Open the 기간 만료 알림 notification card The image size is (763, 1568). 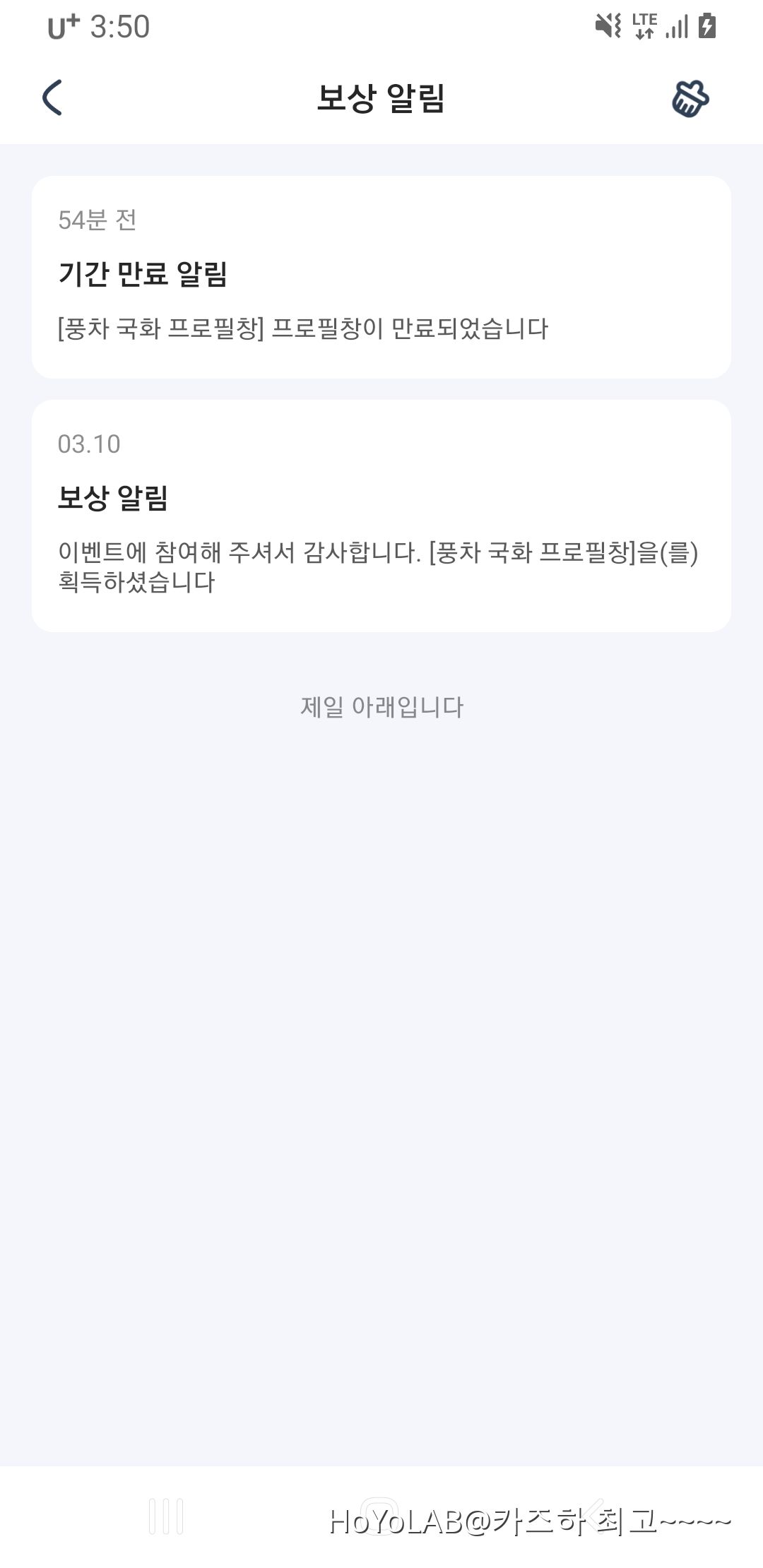[x=381, y=277]
